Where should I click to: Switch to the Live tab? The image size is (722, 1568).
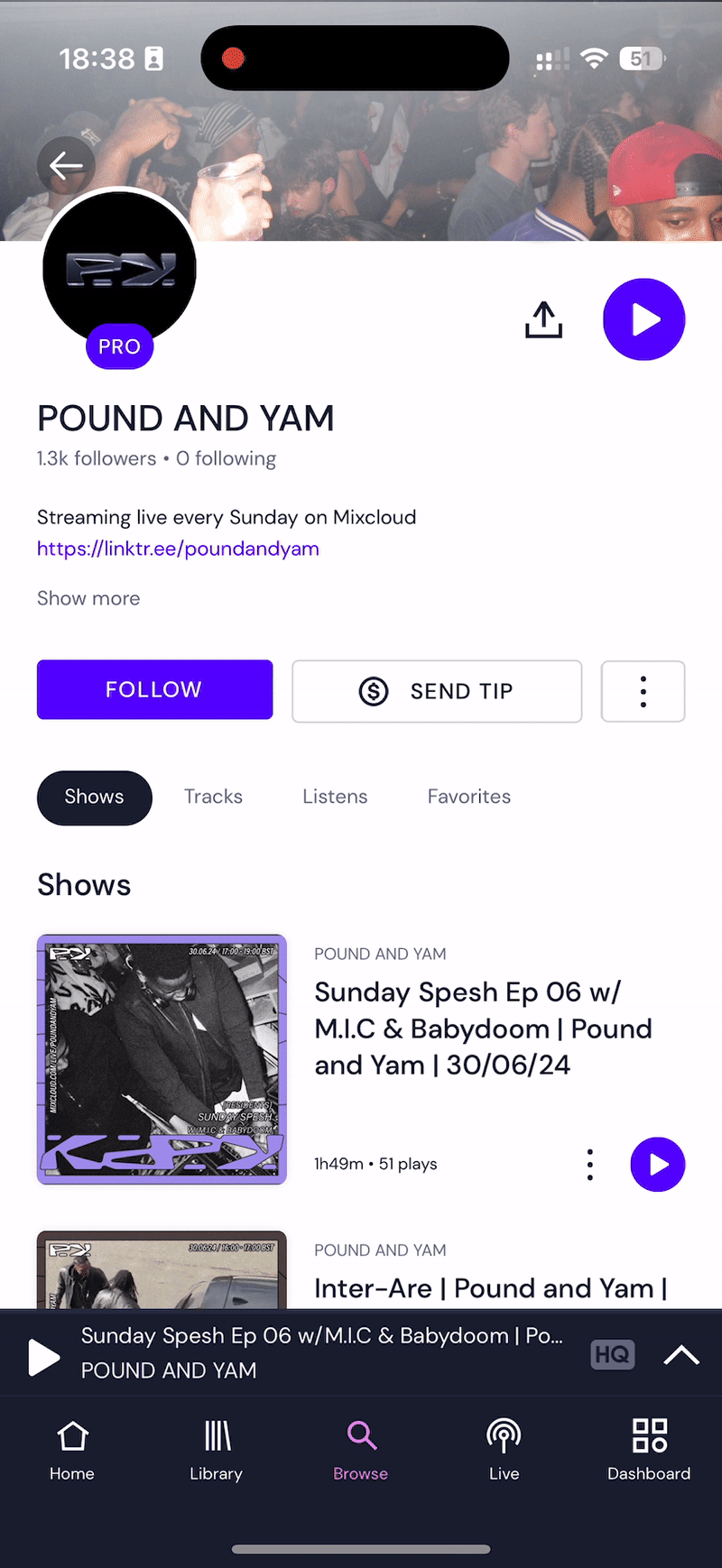[504, 1448]
